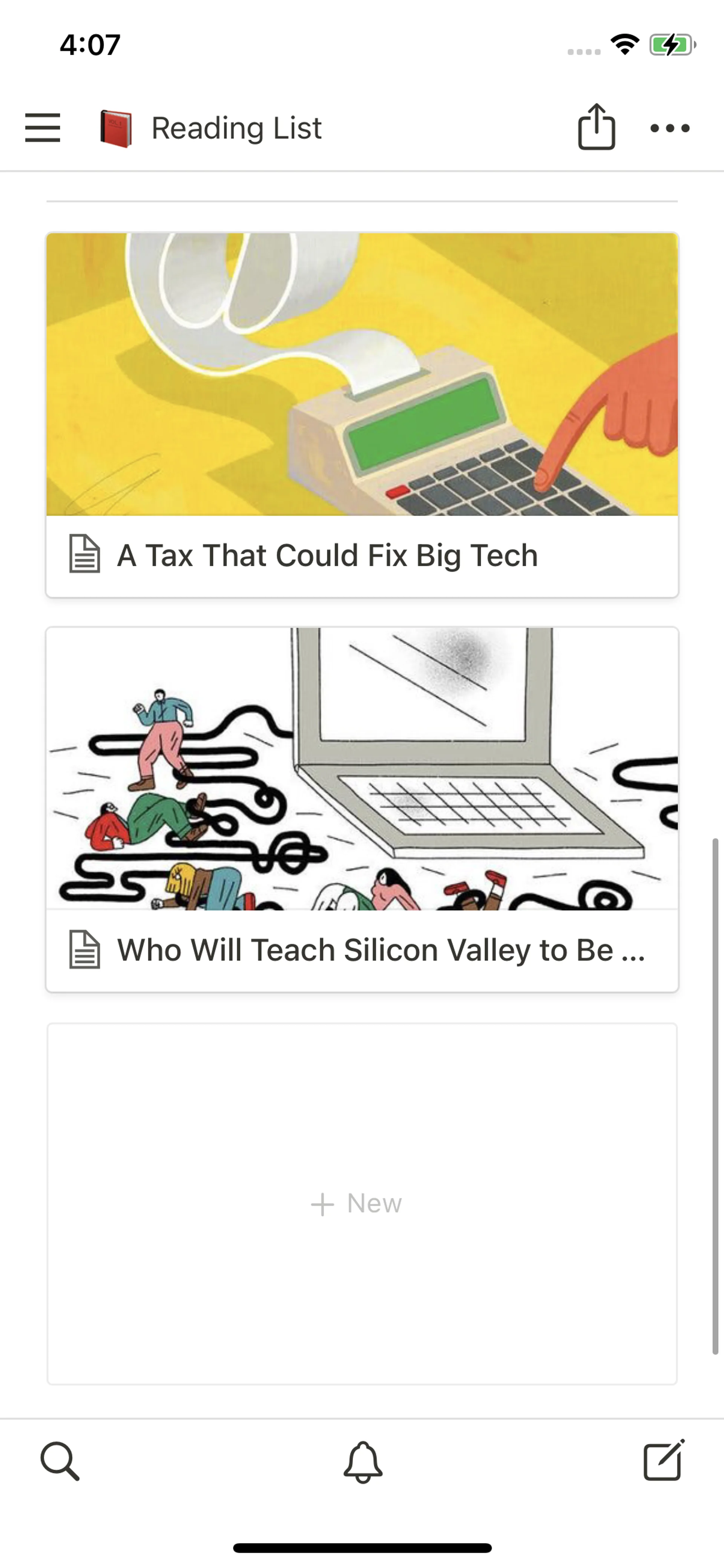Compose a new page
This screenshot has height=1568, width=724.
(x=664, y=1460)
